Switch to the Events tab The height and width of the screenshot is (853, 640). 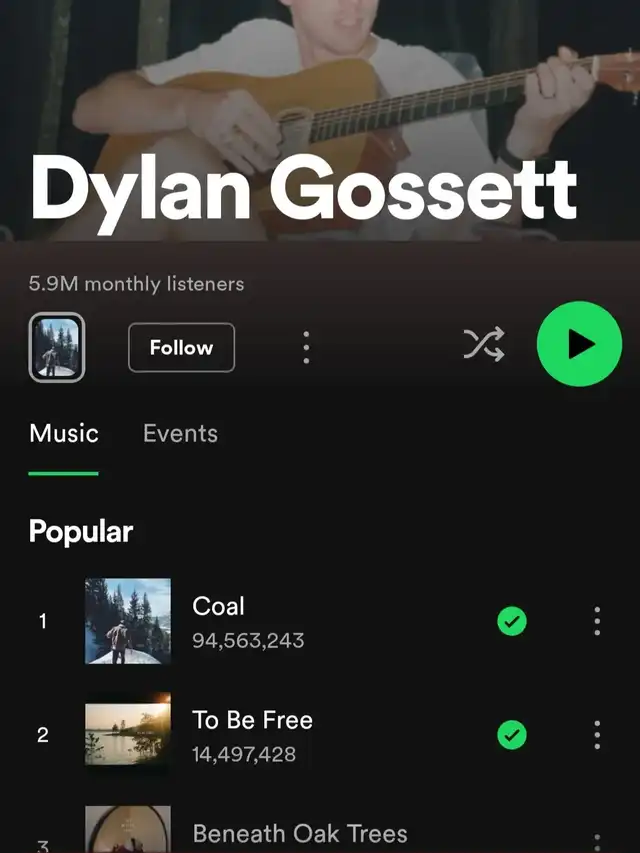click(180, 433)
